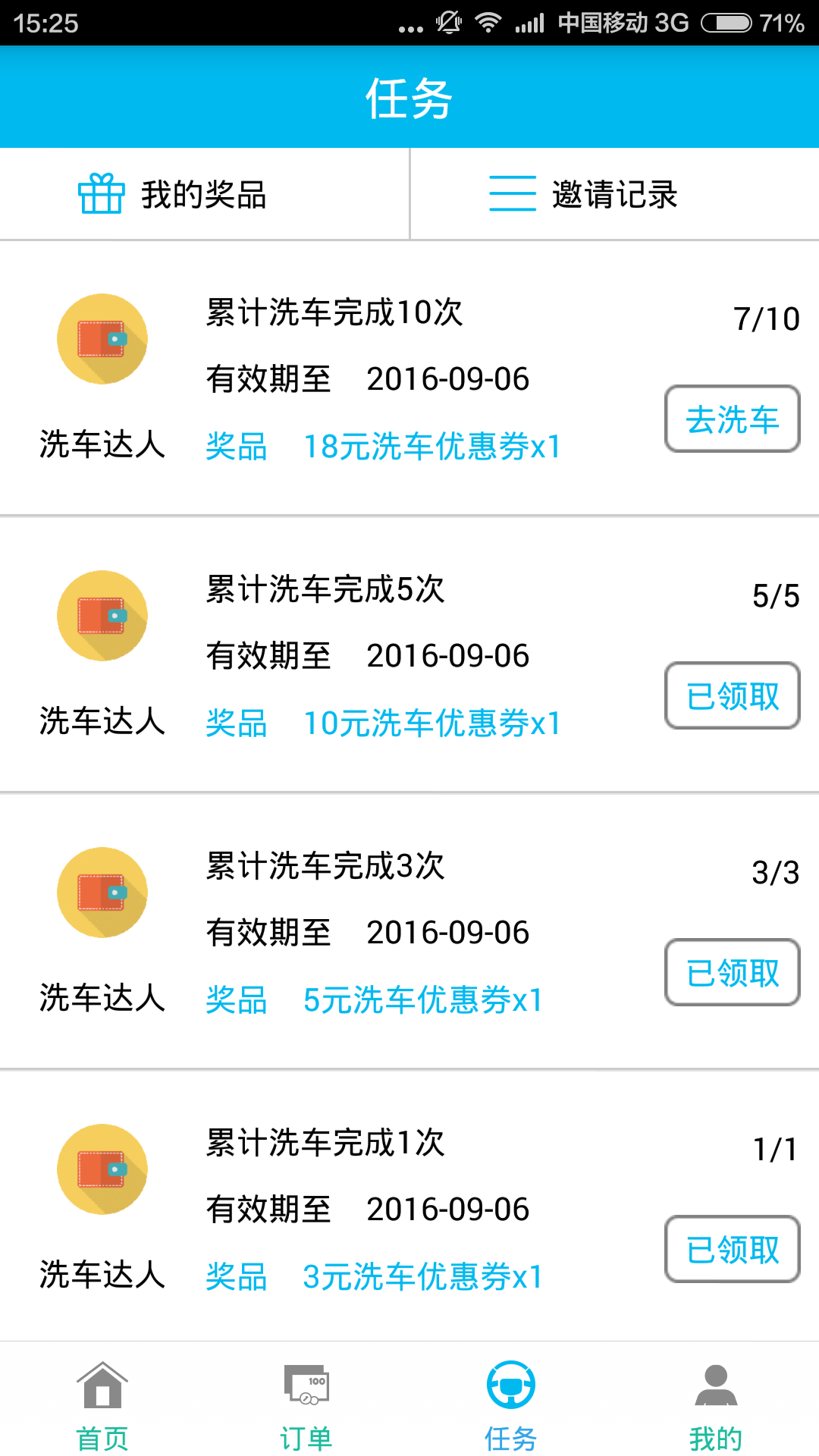Tap 已领取 for the 10元 coupon task

[x=733, y=696]
